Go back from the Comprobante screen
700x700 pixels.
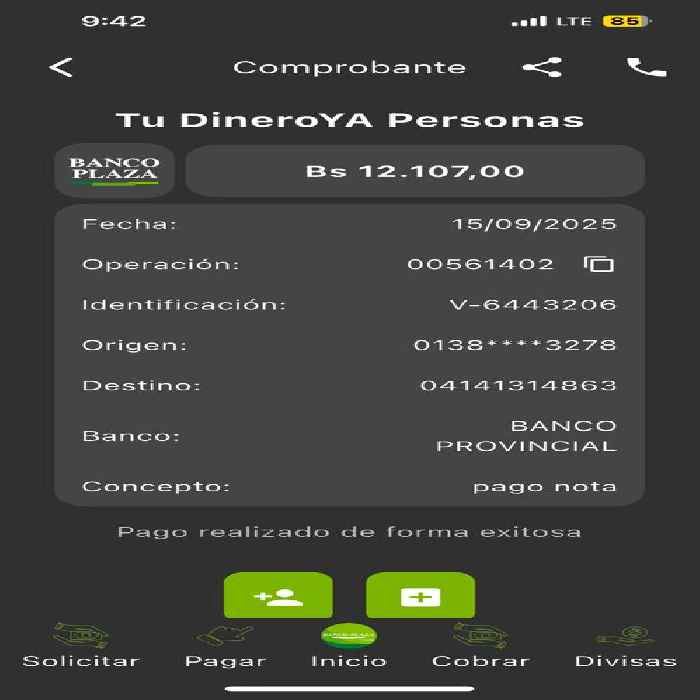point(61,68)
